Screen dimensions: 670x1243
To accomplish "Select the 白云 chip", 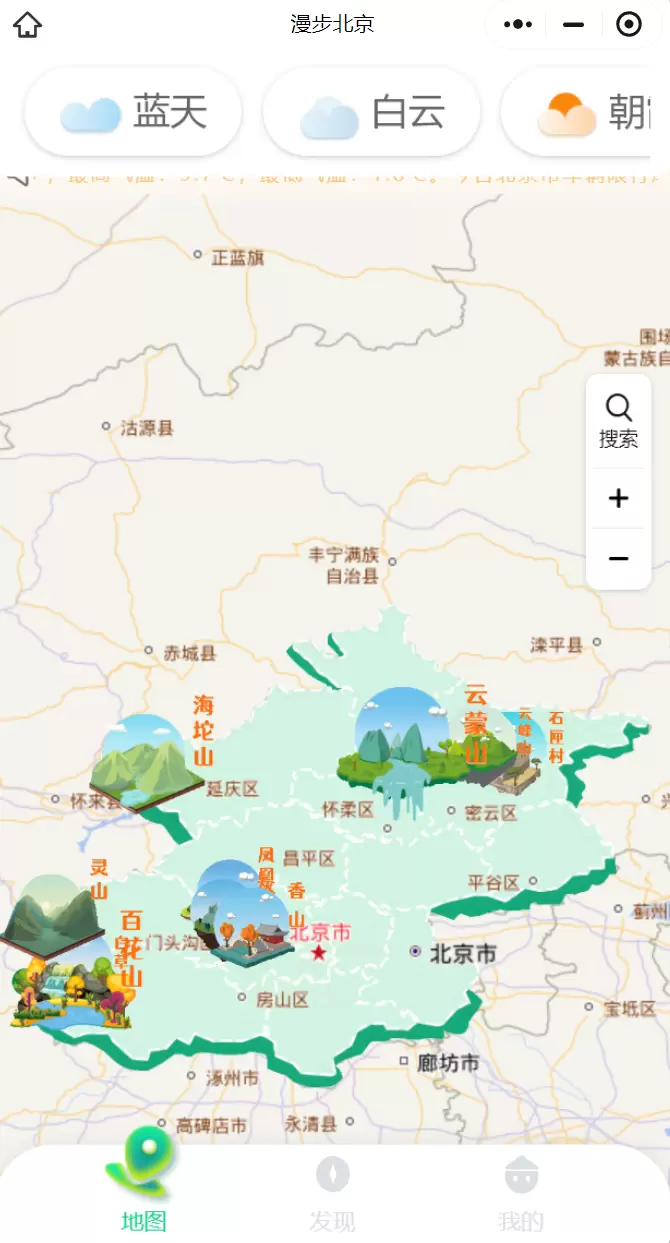I will (372, 112).
